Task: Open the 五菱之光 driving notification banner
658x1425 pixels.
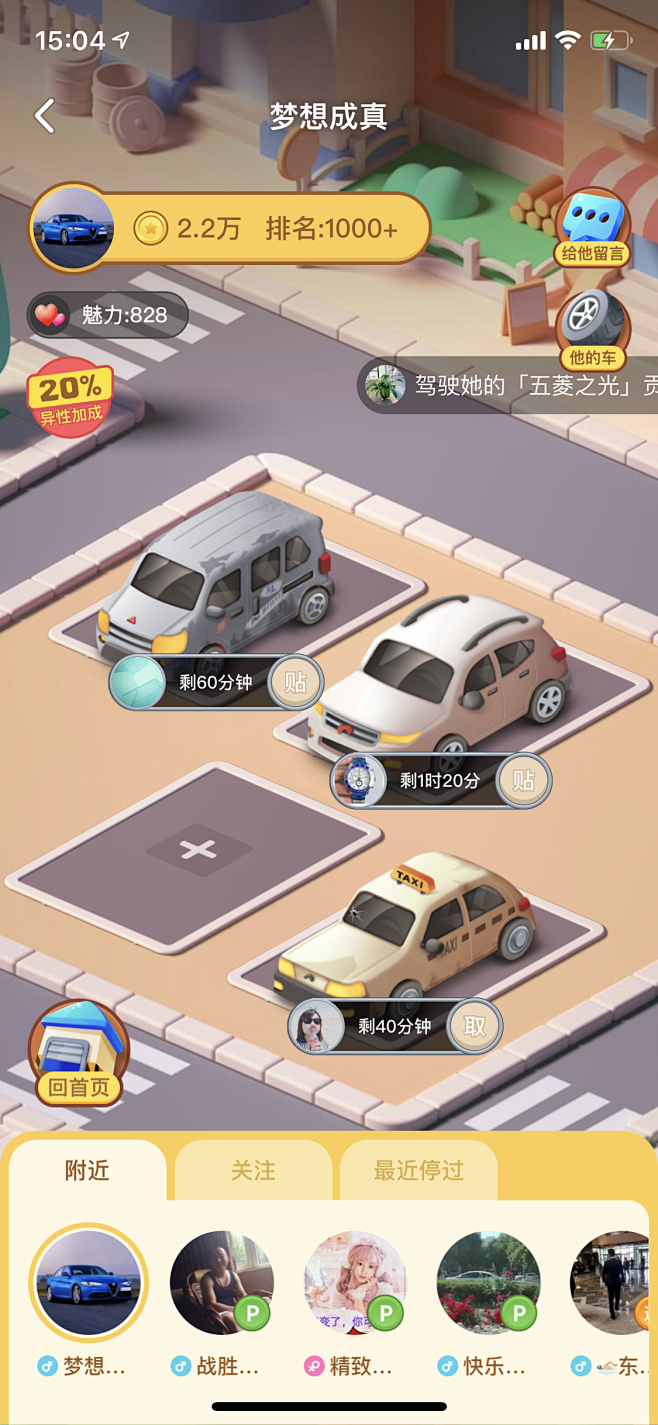Action: 508,385
